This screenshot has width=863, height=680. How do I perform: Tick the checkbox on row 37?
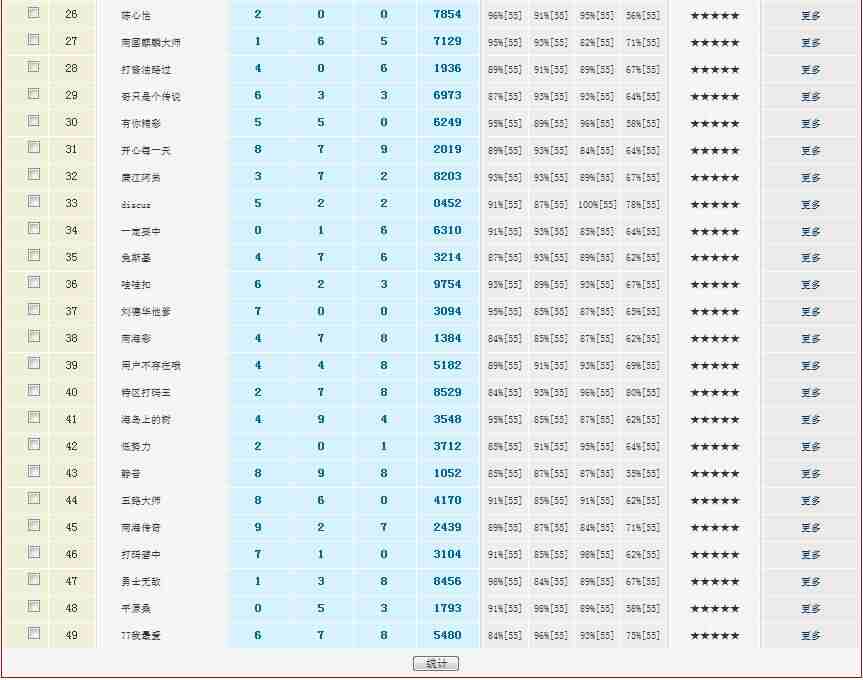click(x=34, y=310)
